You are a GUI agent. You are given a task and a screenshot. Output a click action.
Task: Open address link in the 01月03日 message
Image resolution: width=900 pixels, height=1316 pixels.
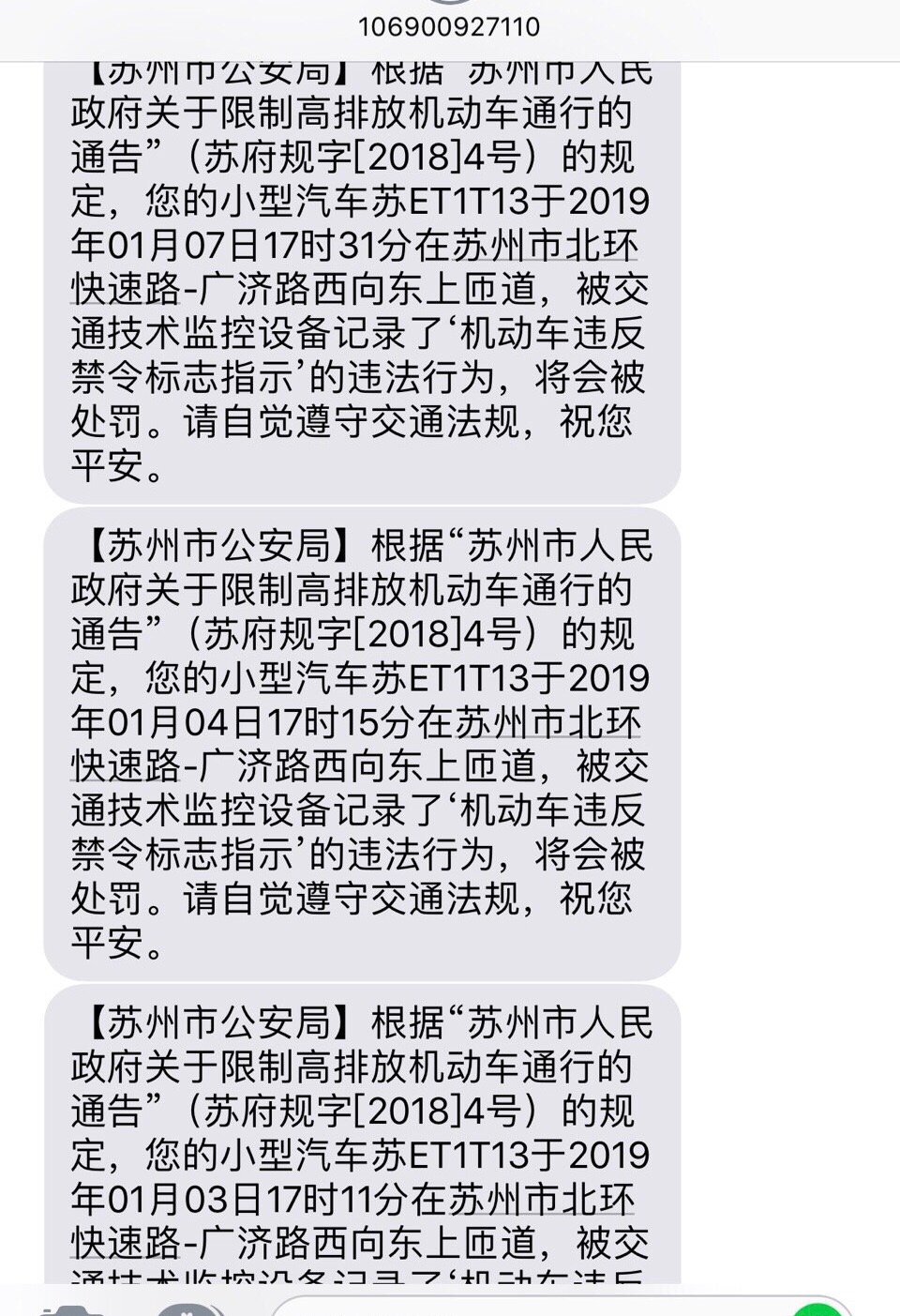(x=542, y=1201)
